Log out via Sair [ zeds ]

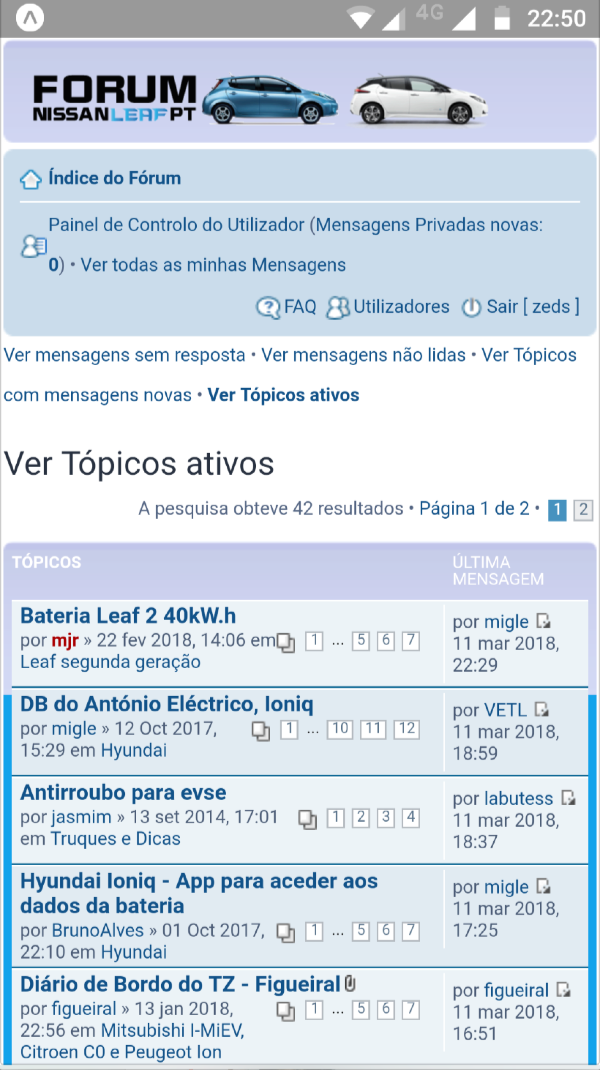pos(532,306)
